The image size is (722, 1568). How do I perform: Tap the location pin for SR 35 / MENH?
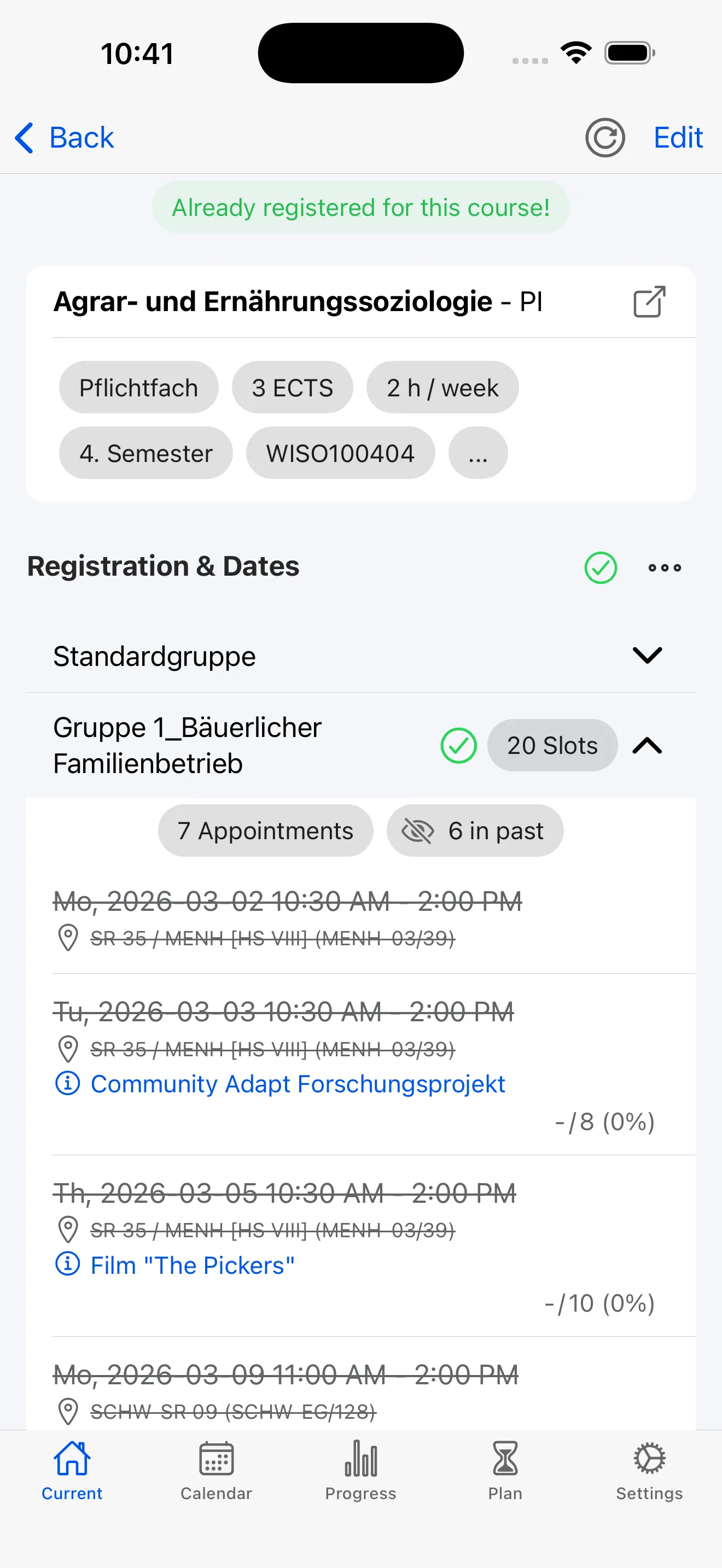(x=68, y=939)
